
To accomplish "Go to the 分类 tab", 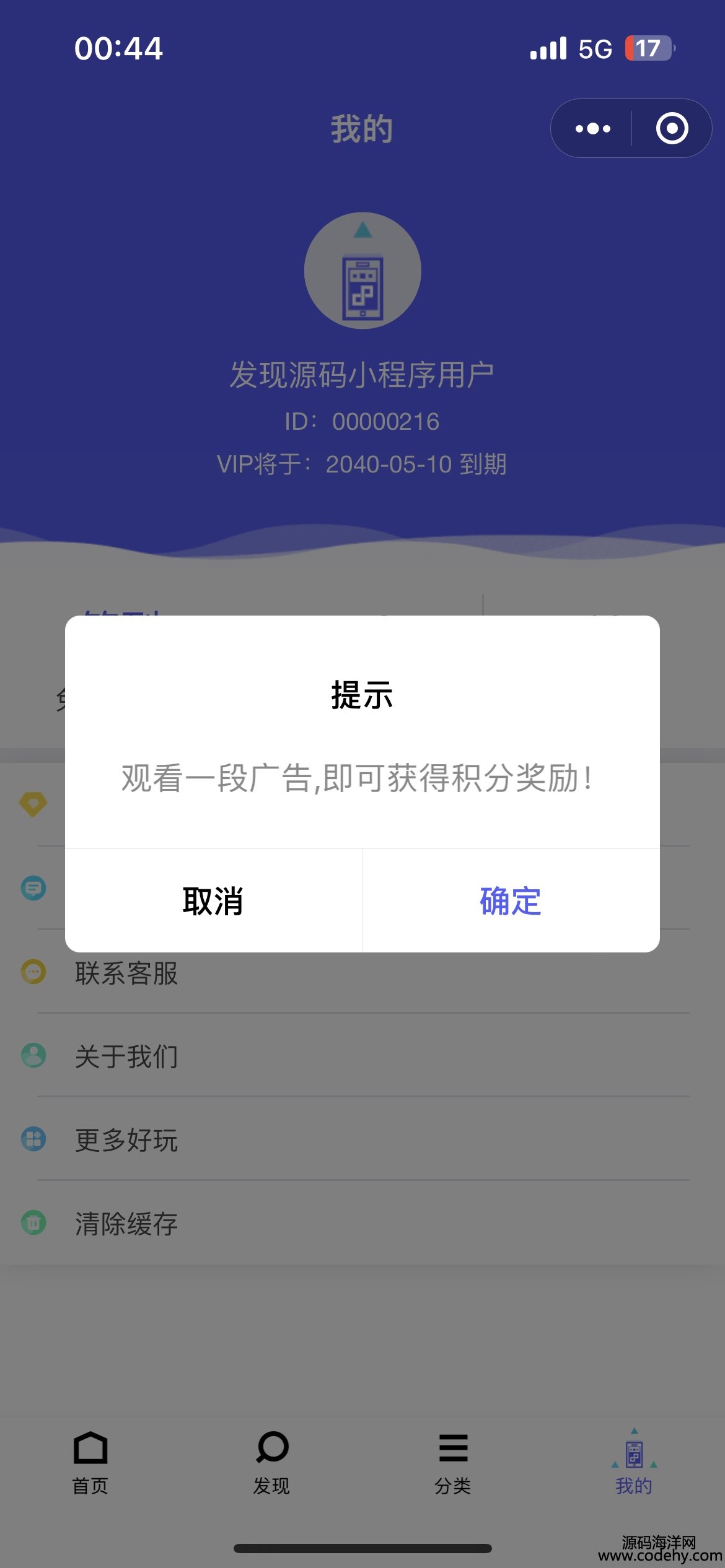I will click(x=453, y=1463).
